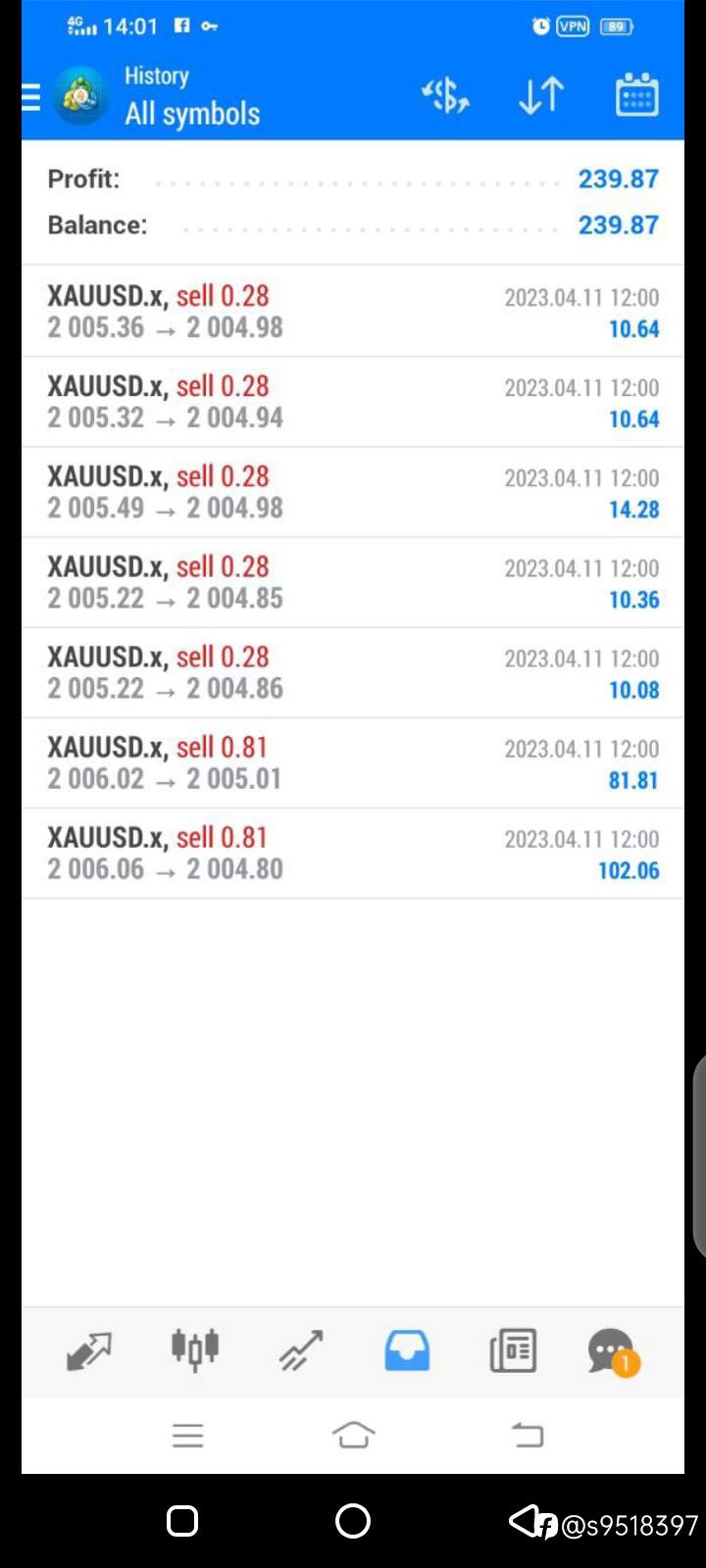Open the hamburger drawer menu
Image resolution: width=706 pixels, height=1568 pixels.
point(31,96)
